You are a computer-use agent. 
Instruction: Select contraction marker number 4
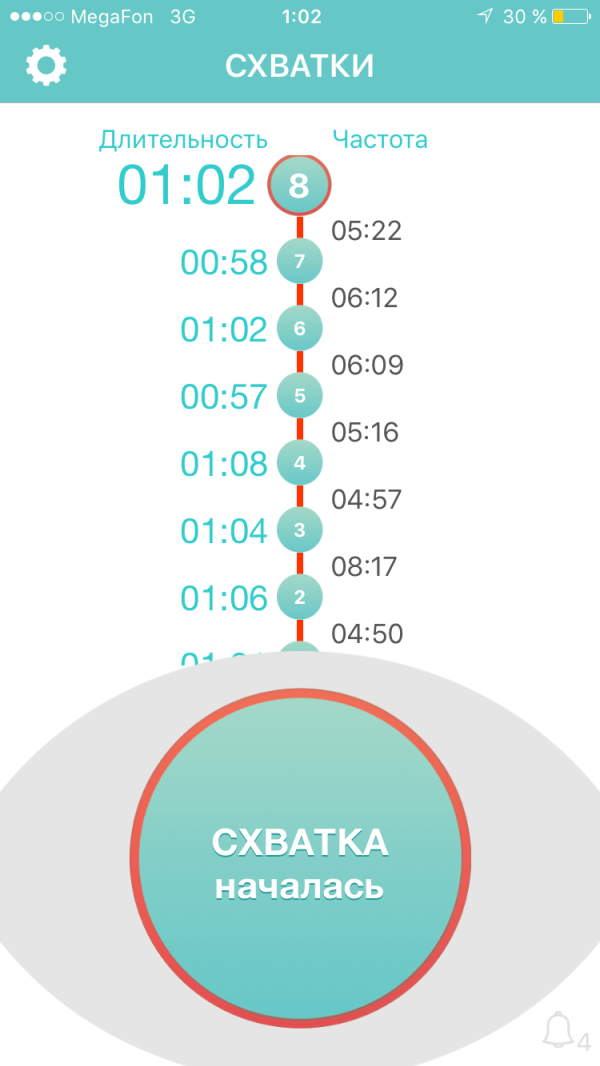(299, 463)
